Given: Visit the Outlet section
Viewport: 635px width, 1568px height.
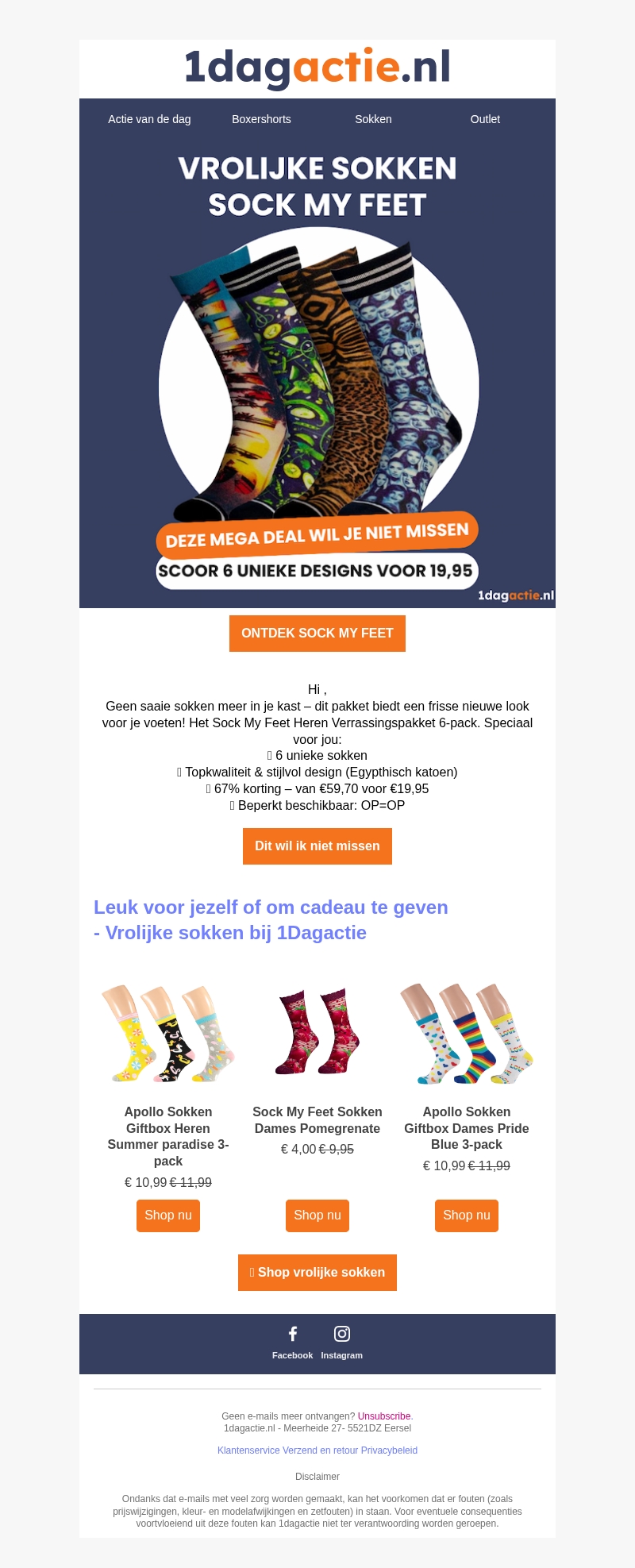Looking at the screenshot, I should pos(485,119).
